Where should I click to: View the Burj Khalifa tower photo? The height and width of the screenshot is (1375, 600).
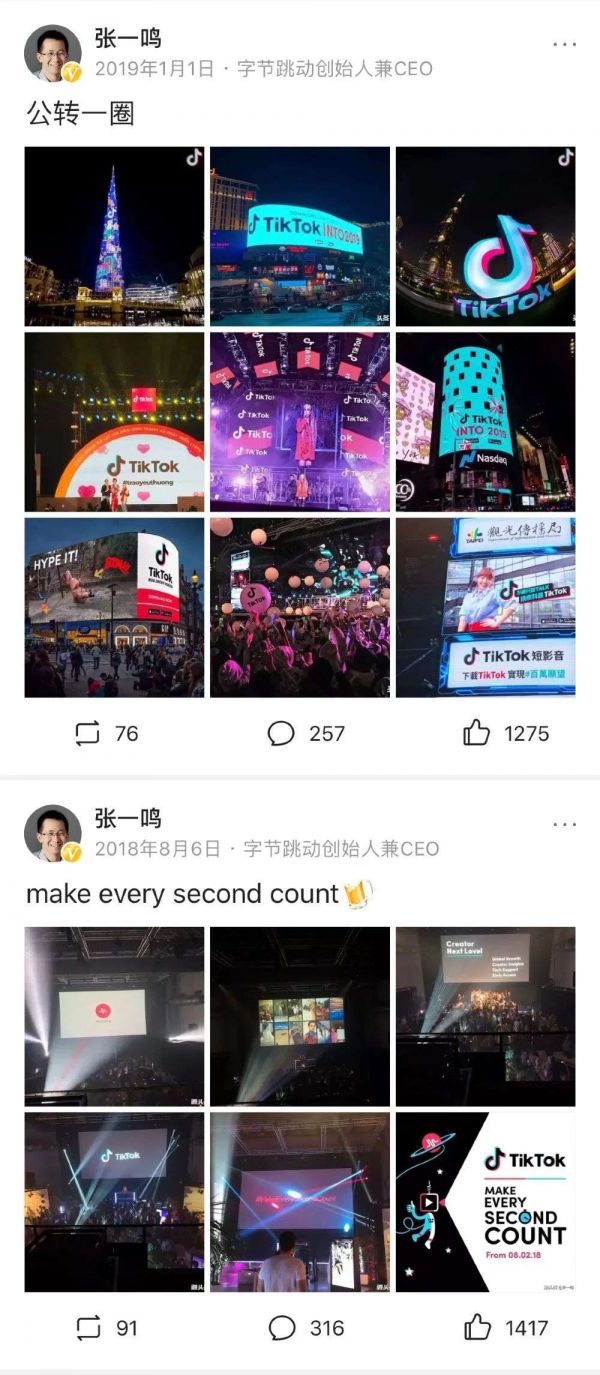point(114,236)
